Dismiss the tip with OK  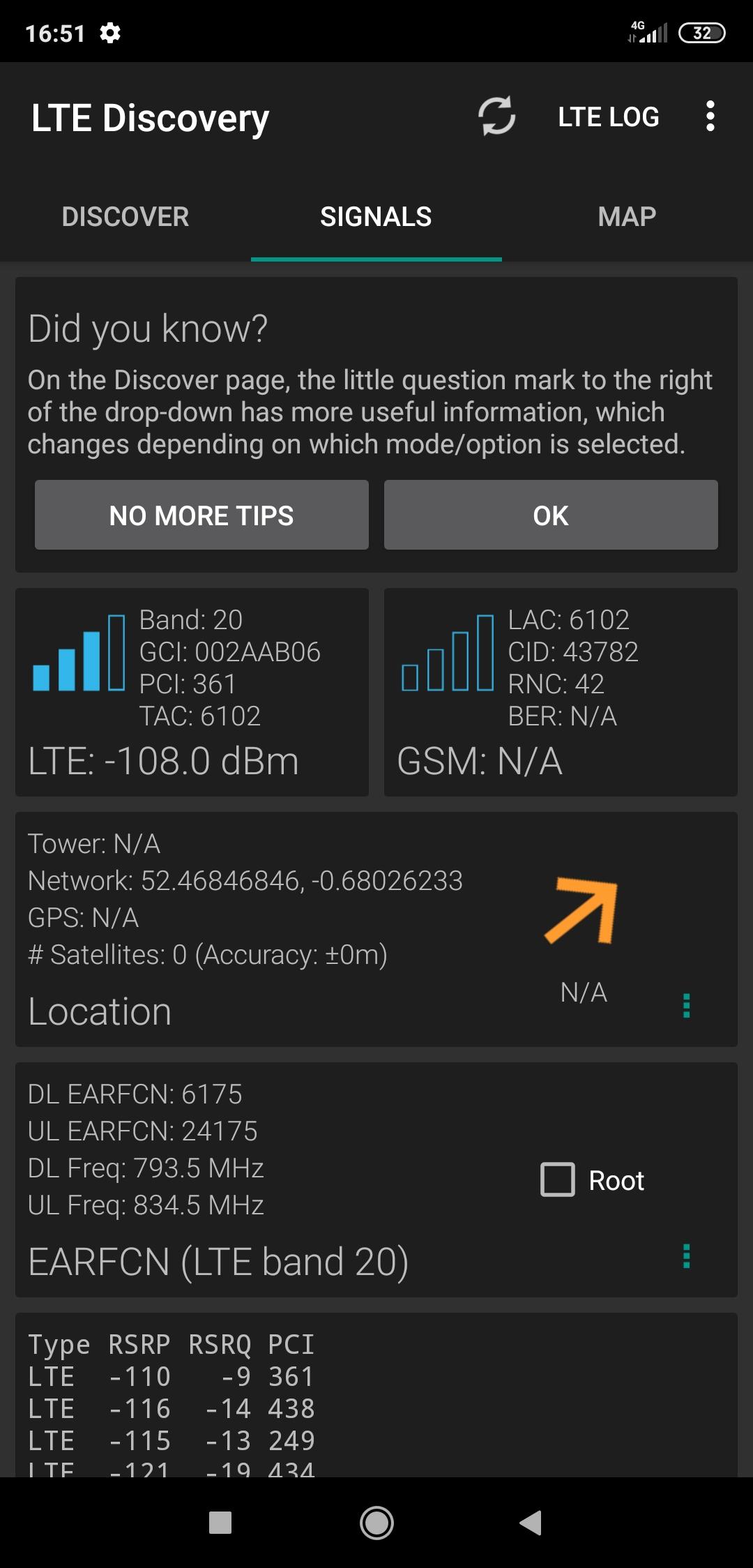click(550, 515)
